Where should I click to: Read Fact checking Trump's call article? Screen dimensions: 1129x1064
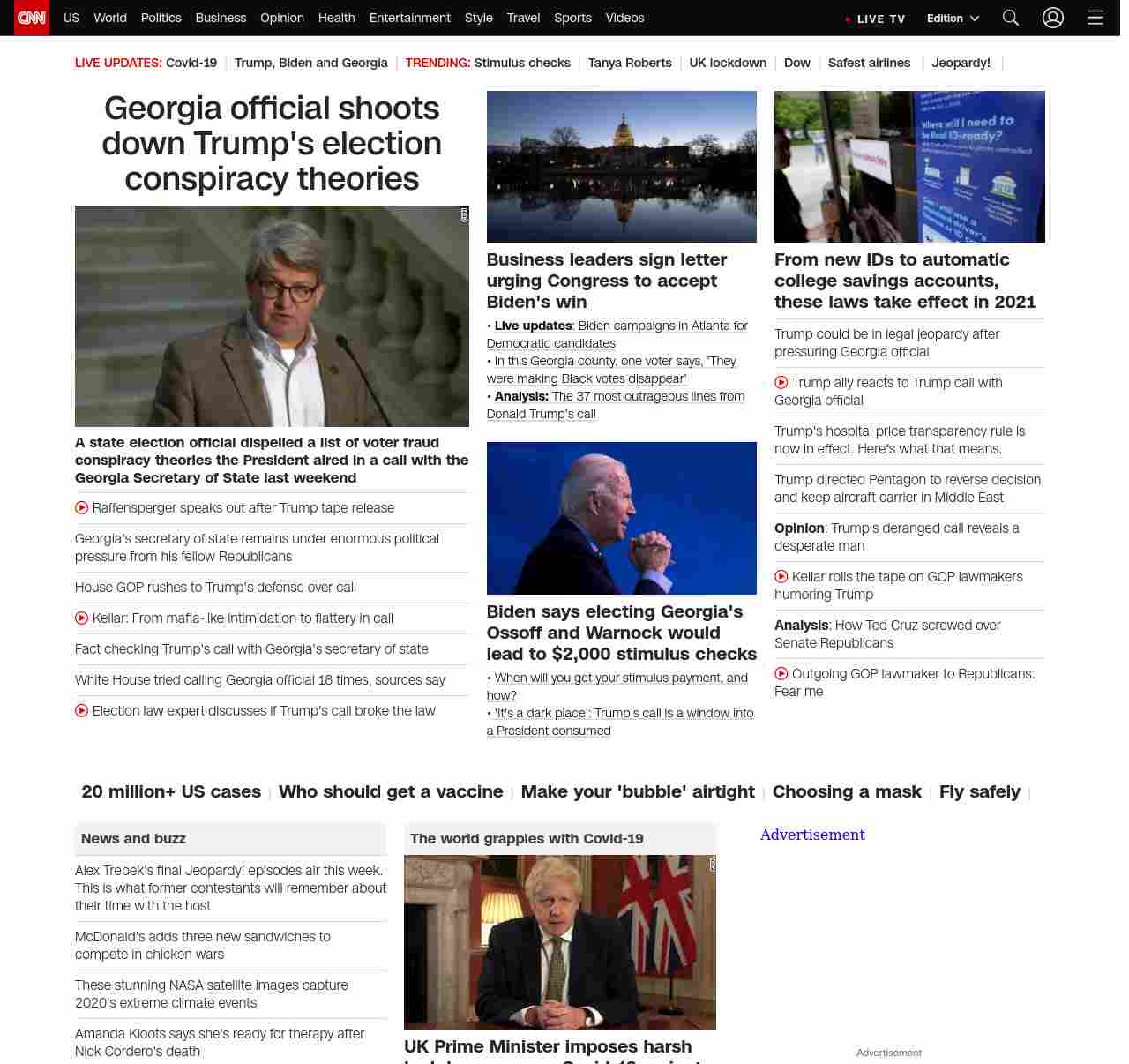(251, 649)
